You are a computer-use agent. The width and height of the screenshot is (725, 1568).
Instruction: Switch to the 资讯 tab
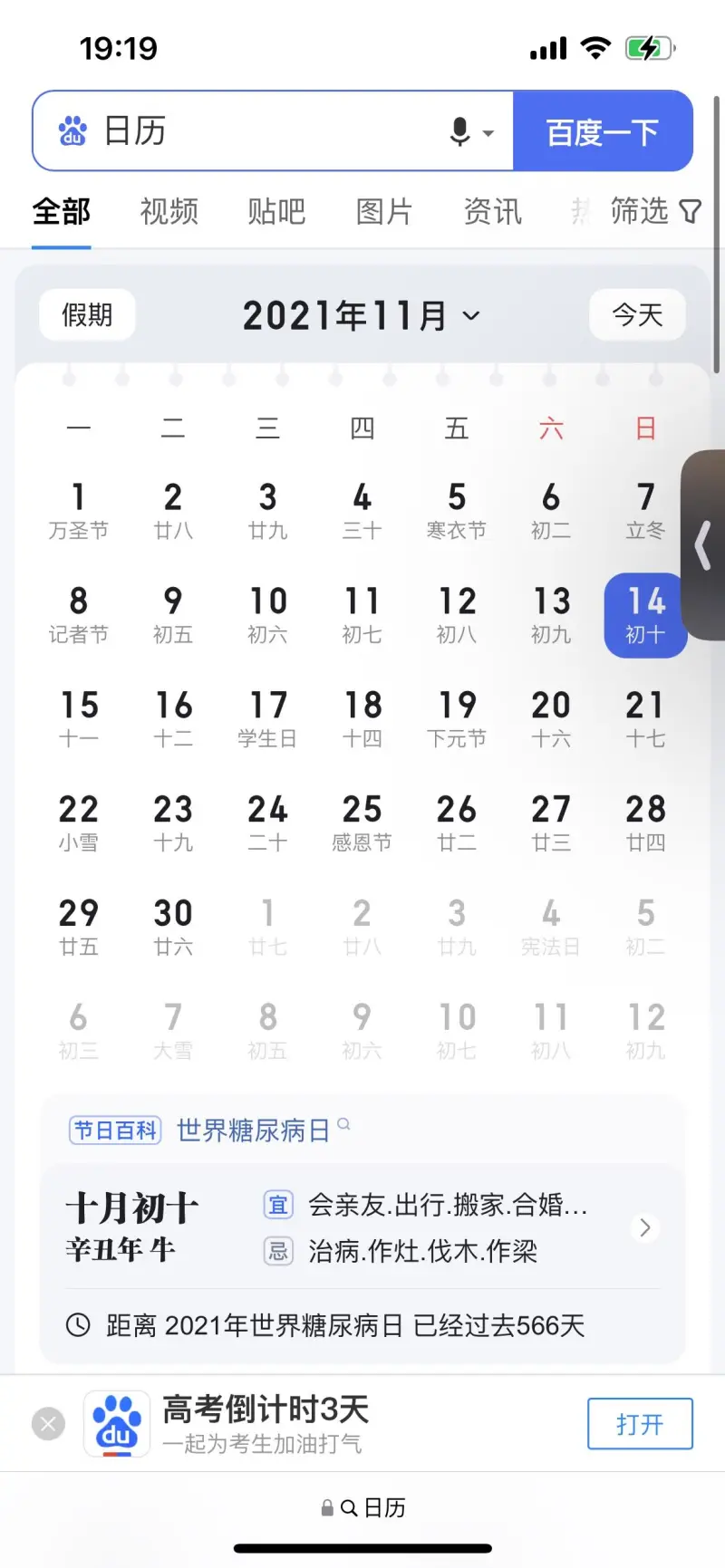click(492, 212)
